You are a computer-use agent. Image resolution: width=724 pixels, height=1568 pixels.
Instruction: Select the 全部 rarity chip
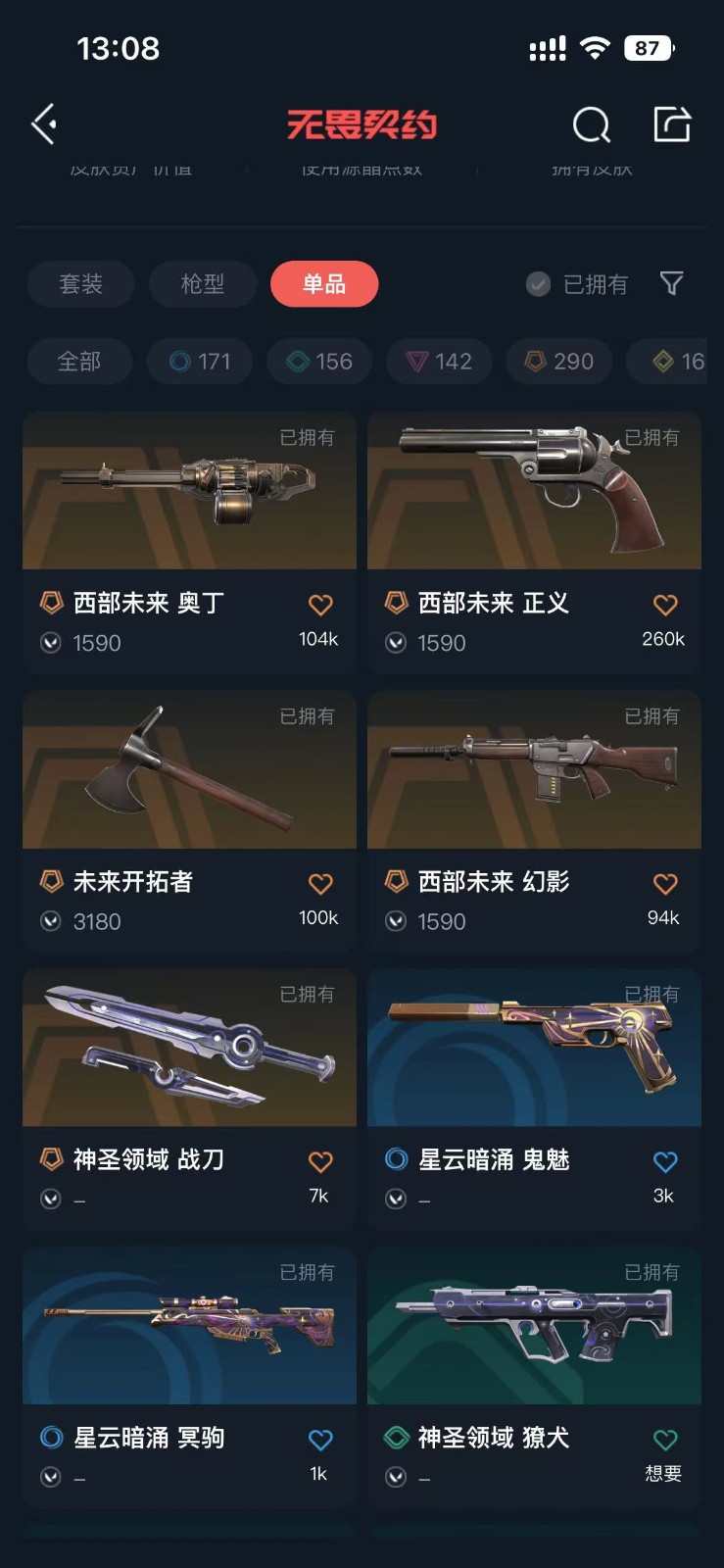click(x=79, y=362)
